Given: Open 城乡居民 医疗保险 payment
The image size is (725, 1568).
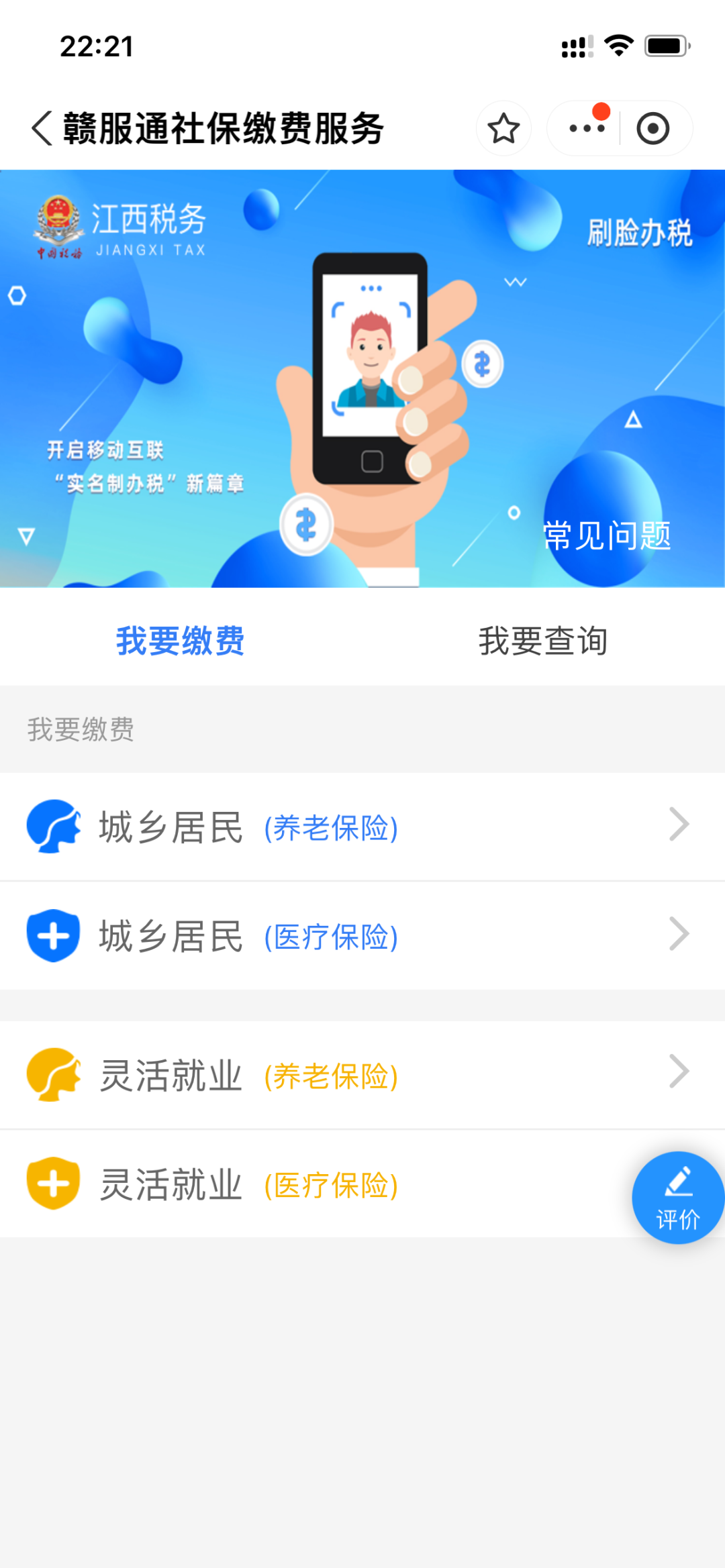Looking at the screenshot, I should 362,935.
